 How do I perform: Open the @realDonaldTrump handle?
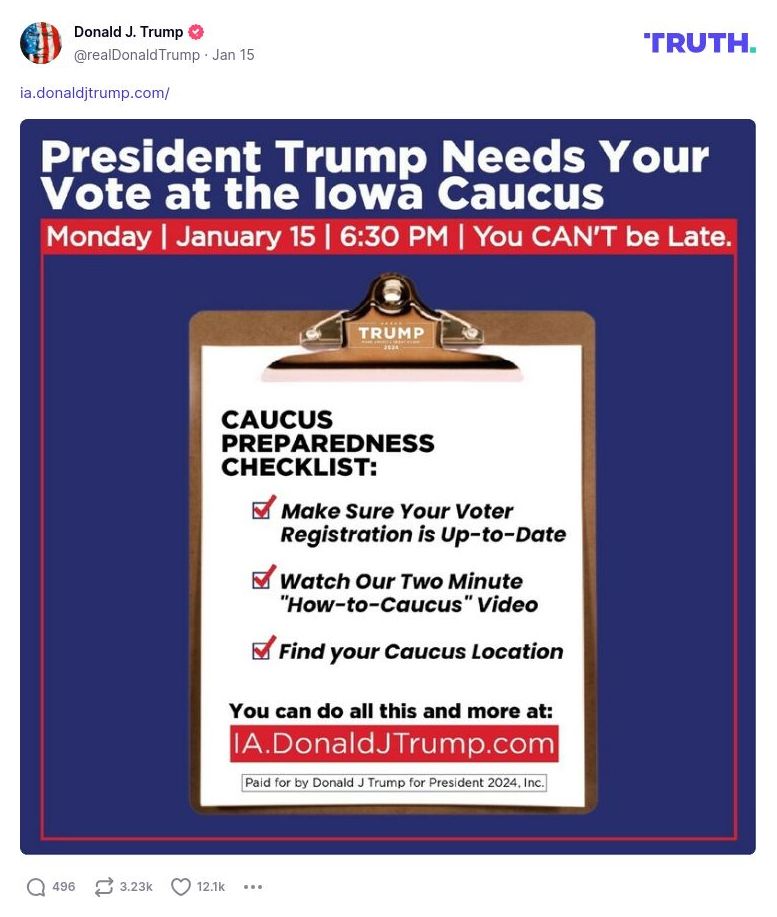136,55
